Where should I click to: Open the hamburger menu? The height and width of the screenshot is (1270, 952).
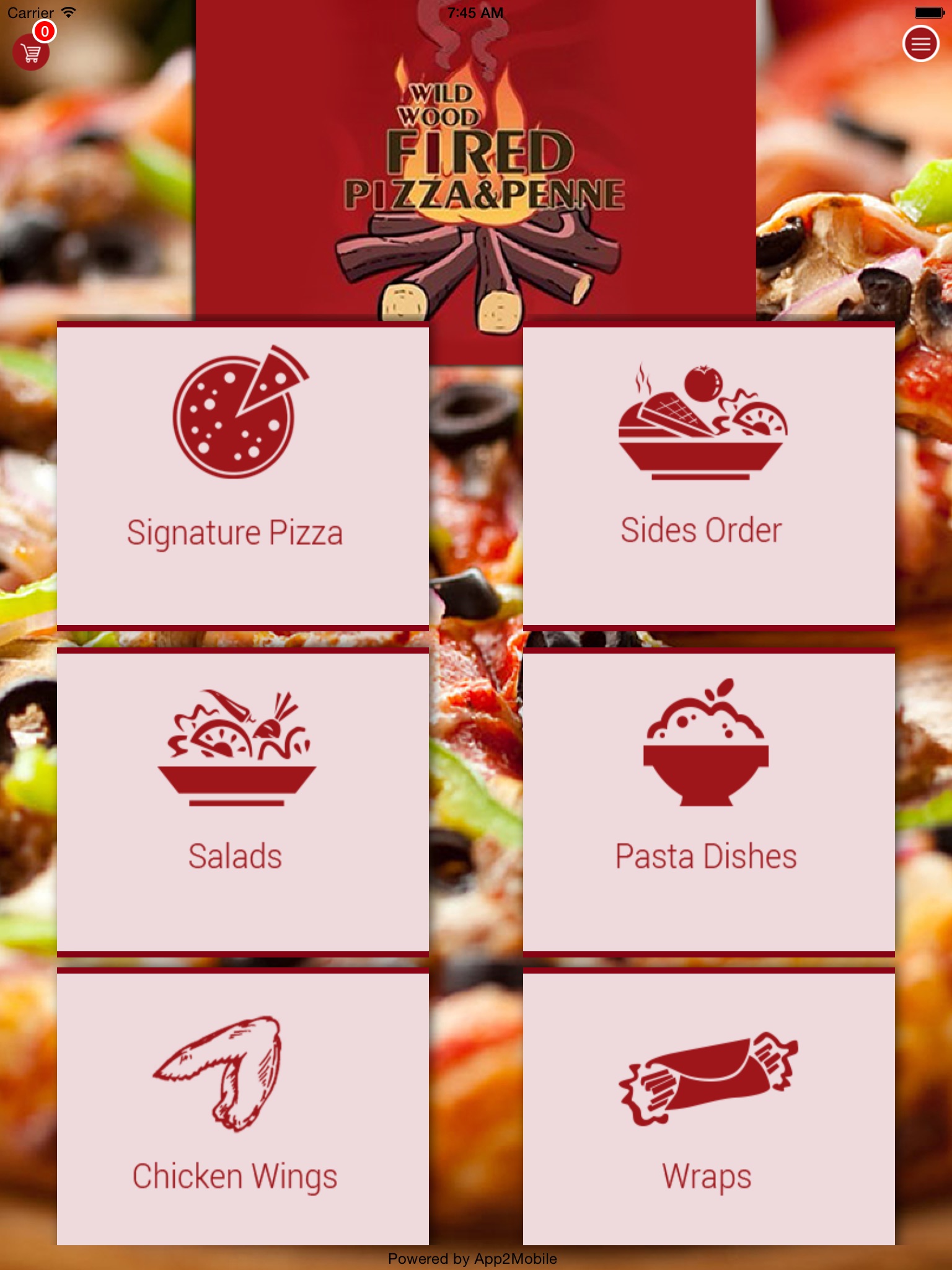pyautogui.click(x=920, y=44)
